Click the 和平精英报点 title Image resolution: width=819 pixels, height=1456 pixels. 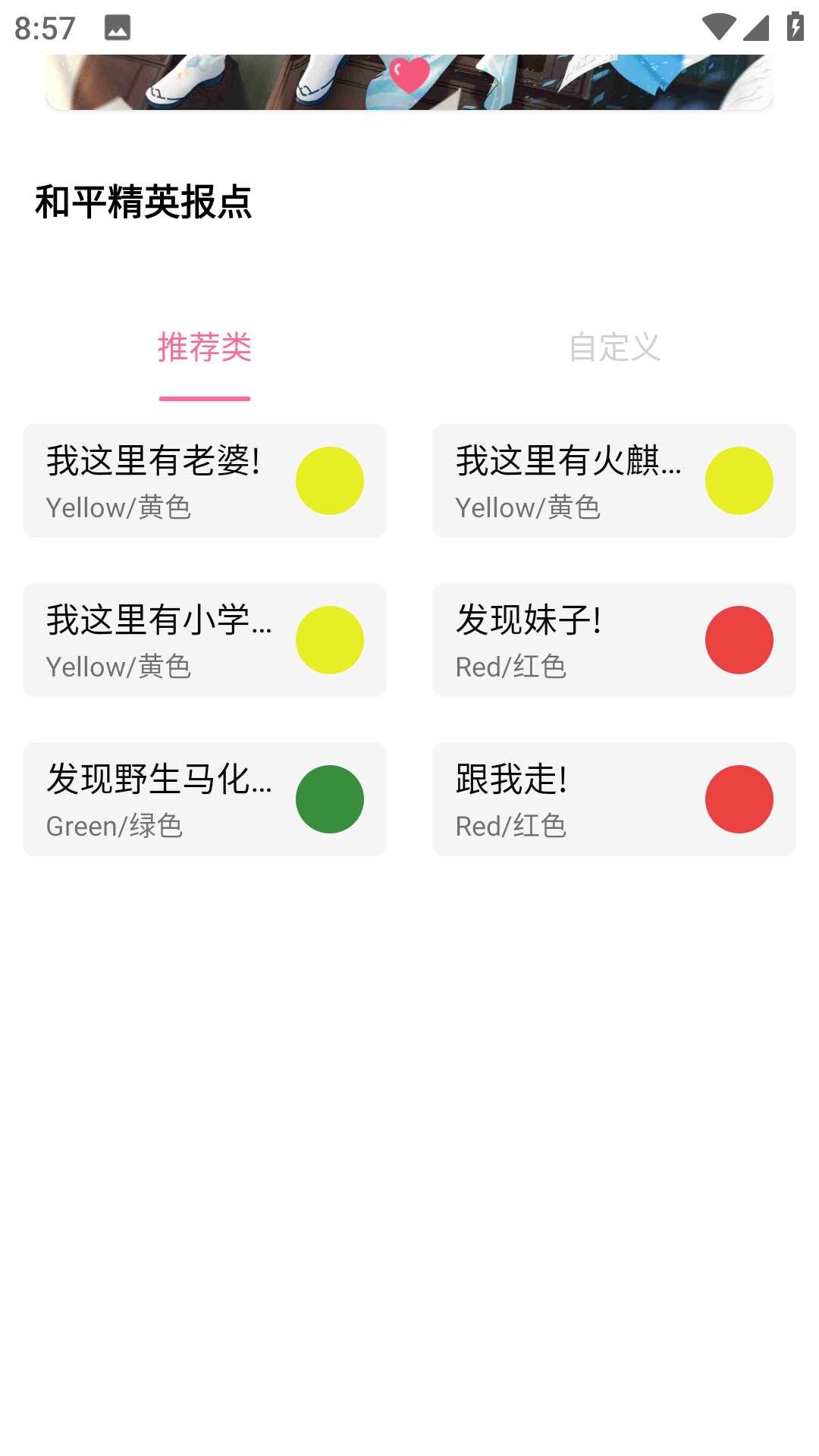pyautogui.click(x=144, y=200)
